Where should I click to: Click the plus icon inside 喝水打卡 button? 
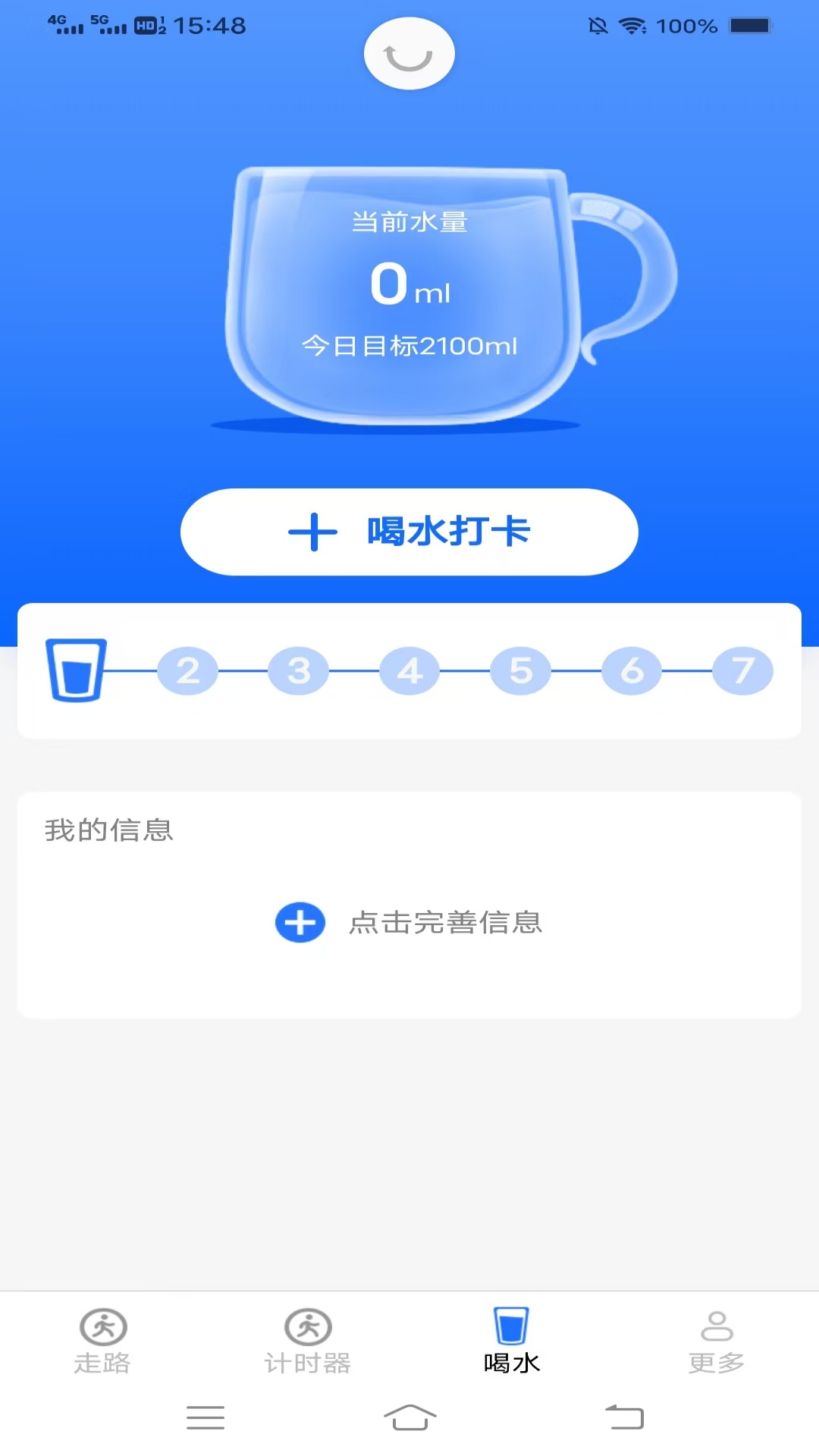(x=313, y=532)
